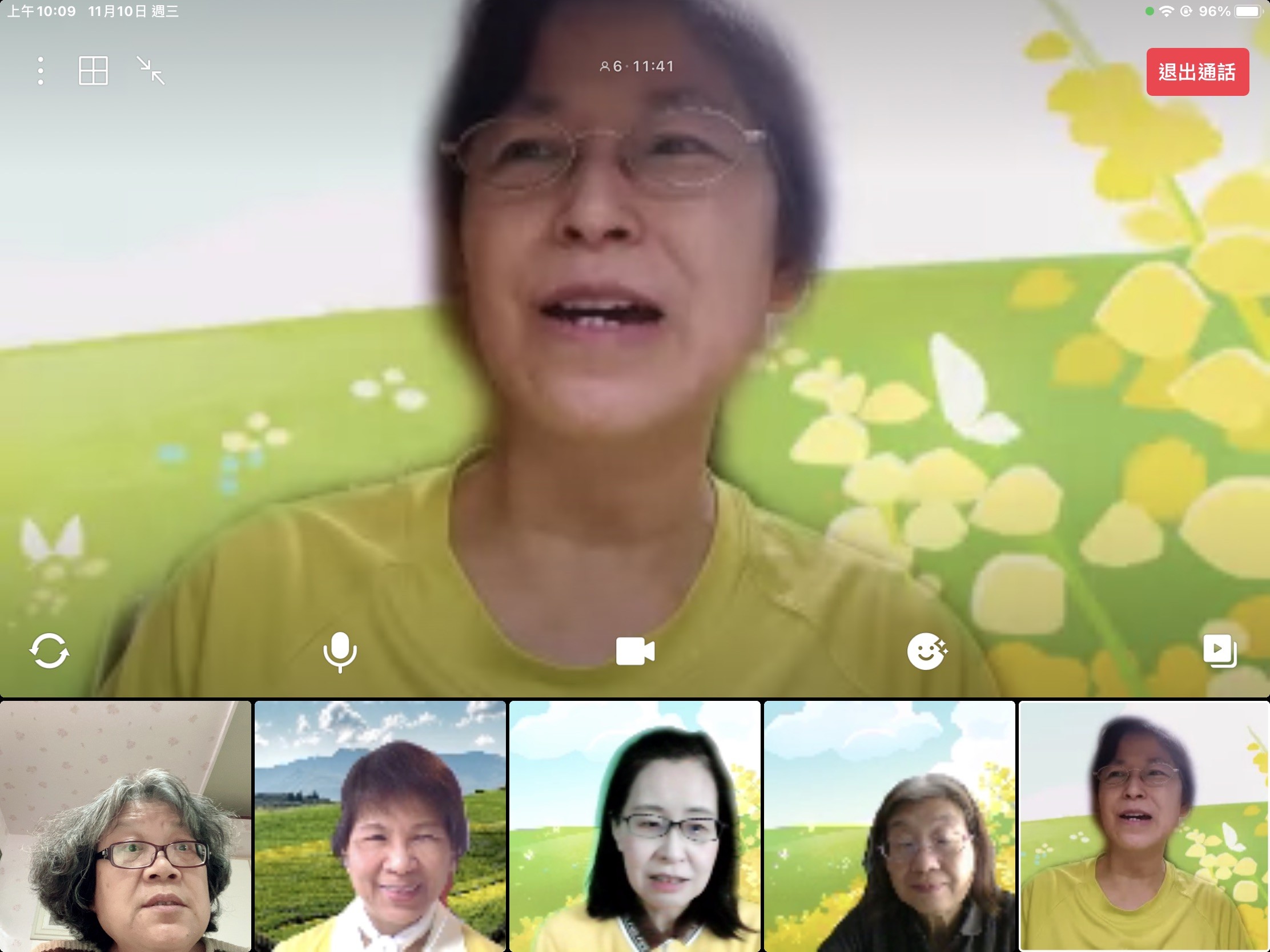Select the gray curly-haired participant's video

[x=126, y=826]
